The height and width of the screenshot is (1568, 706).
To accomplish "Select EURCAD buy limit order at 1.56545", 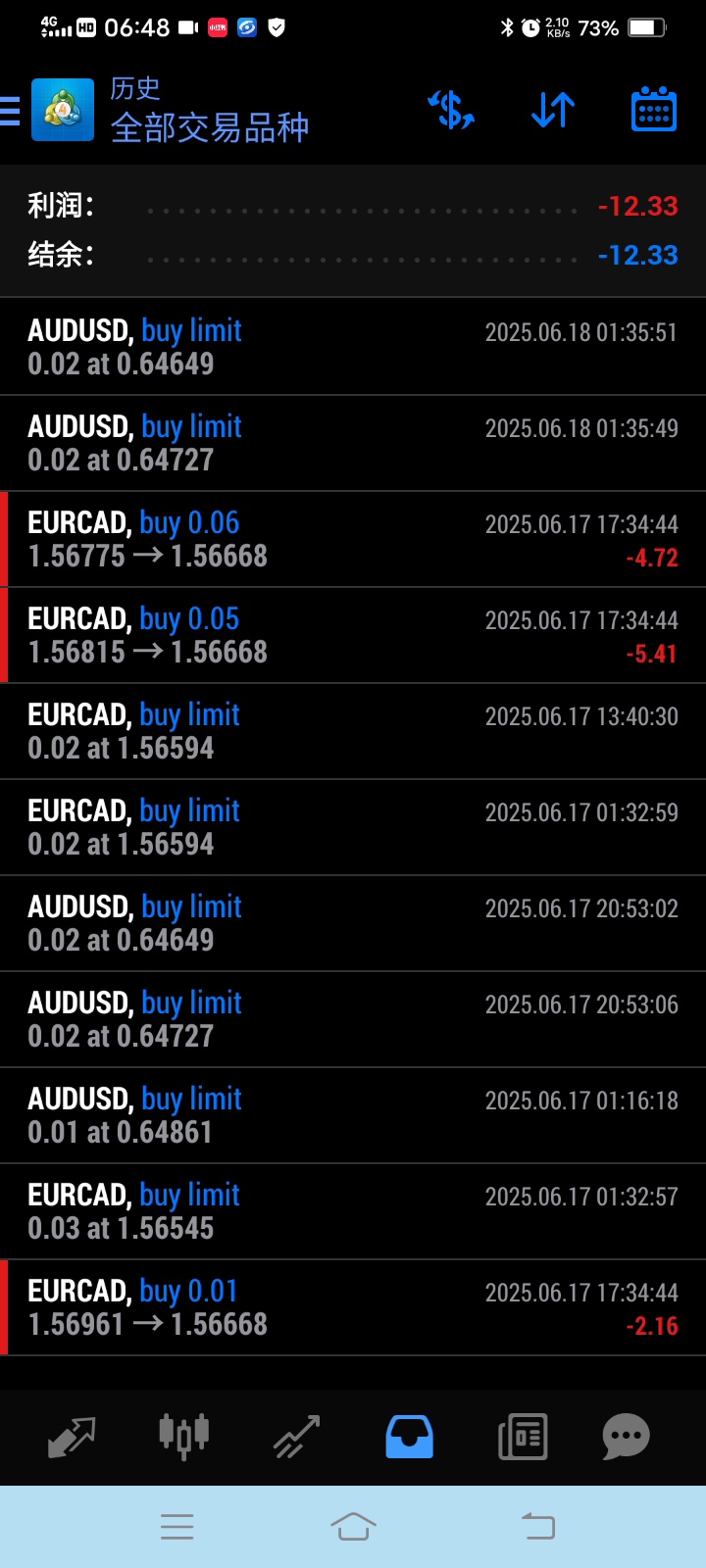I will tap(353, 1211).
